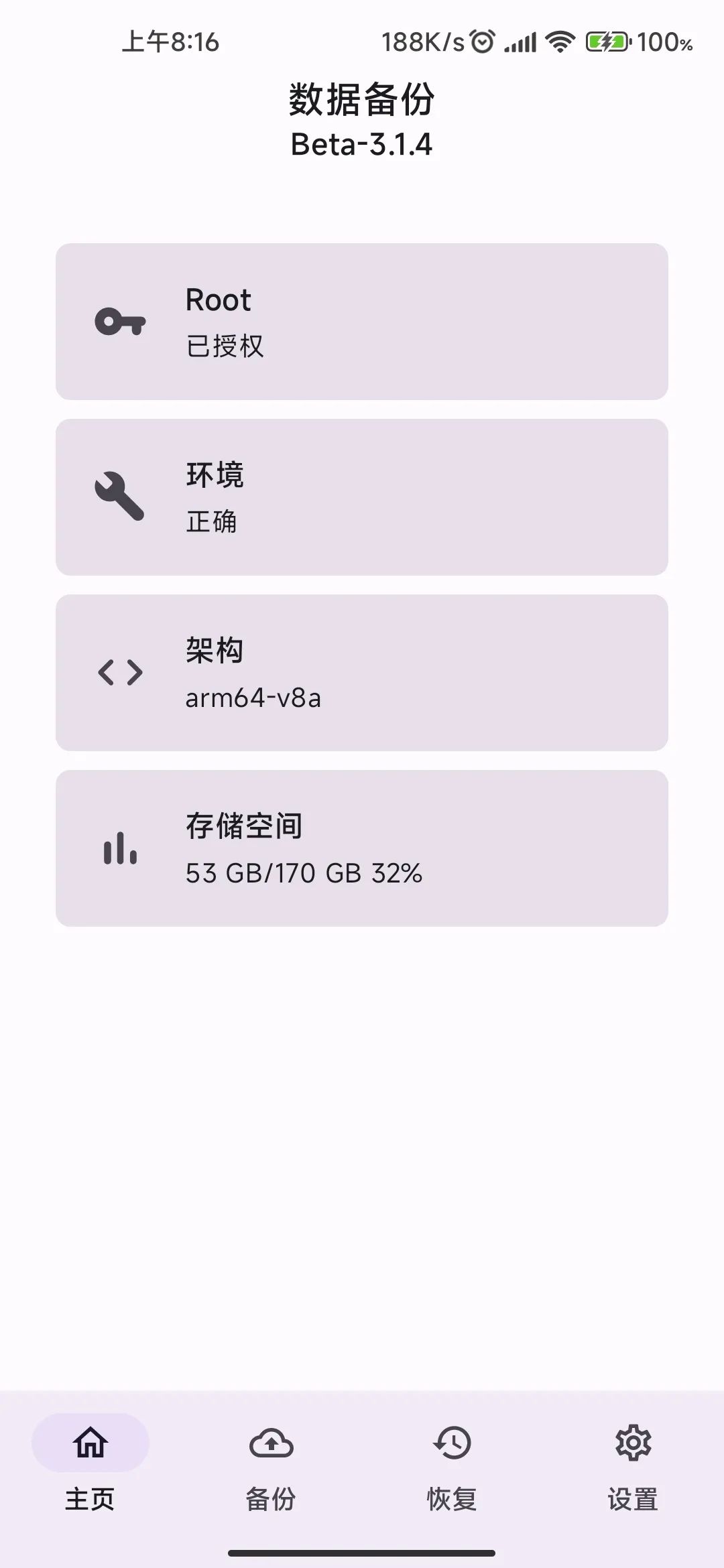Tap the 环境 status card
The image size is (724, 1568).
362,497
